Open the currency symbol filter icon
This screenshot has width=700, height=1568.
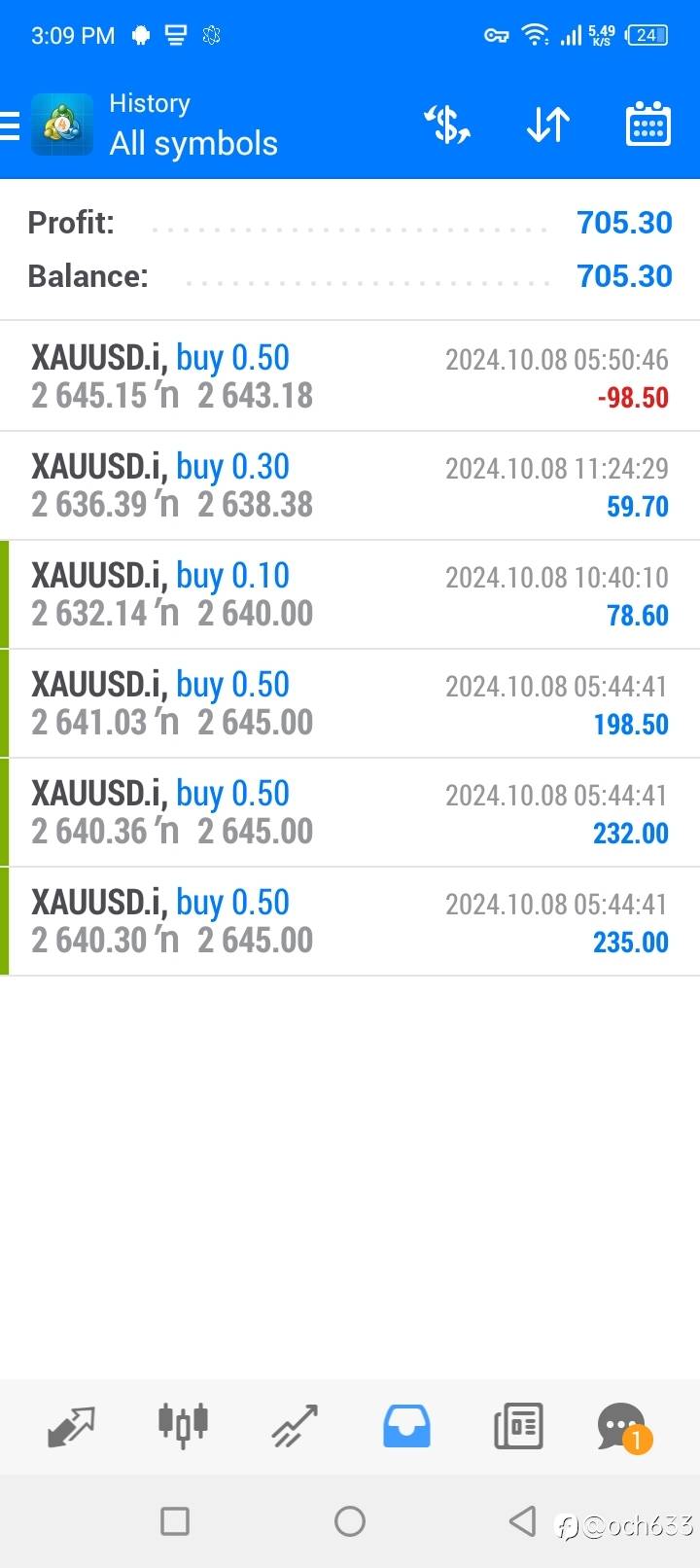coord(447,125)
